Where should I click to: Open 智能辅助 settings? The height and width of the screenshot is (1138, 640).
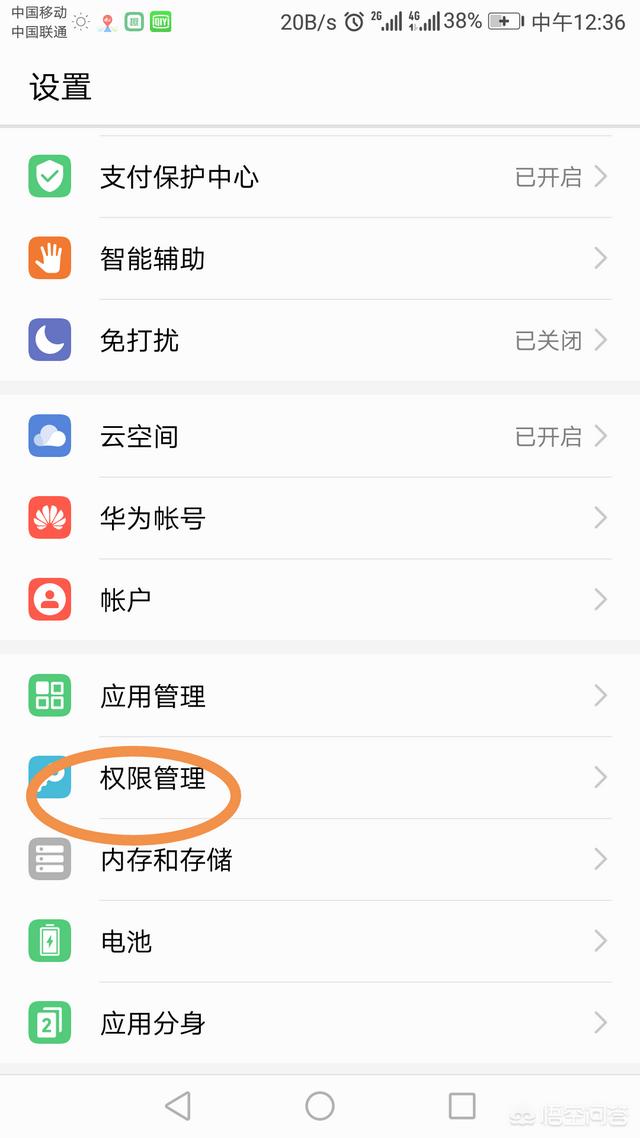point(320,259)
